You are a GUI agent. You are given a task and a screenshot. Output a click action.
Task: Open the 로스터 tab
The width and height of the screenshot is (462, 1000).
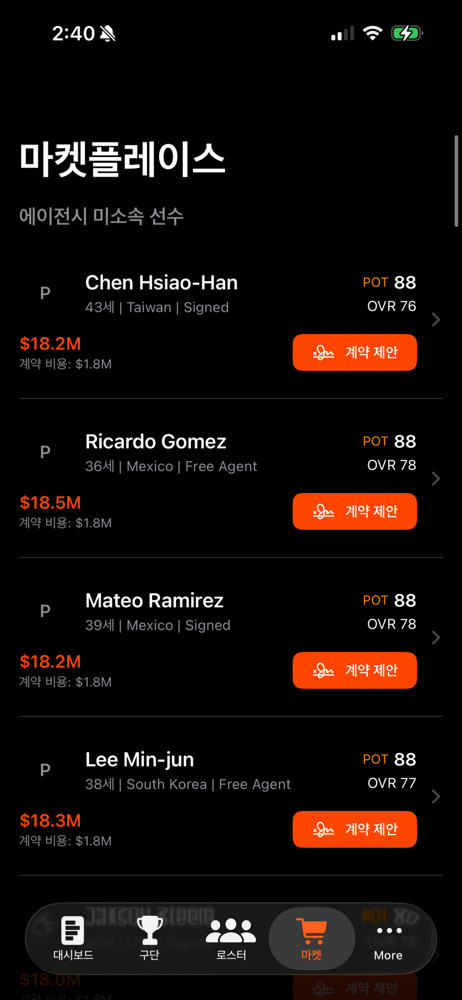point(231,939)
